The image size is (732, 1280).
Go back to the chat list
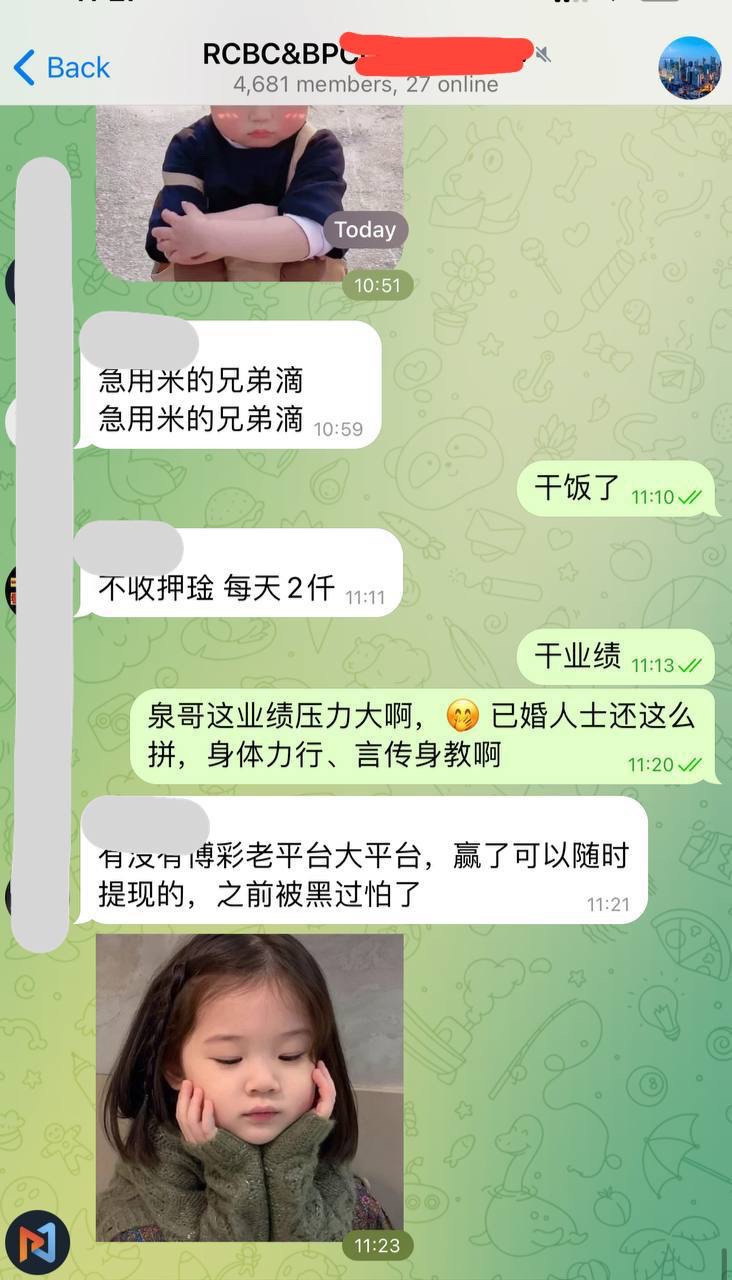tap(61, 68)
